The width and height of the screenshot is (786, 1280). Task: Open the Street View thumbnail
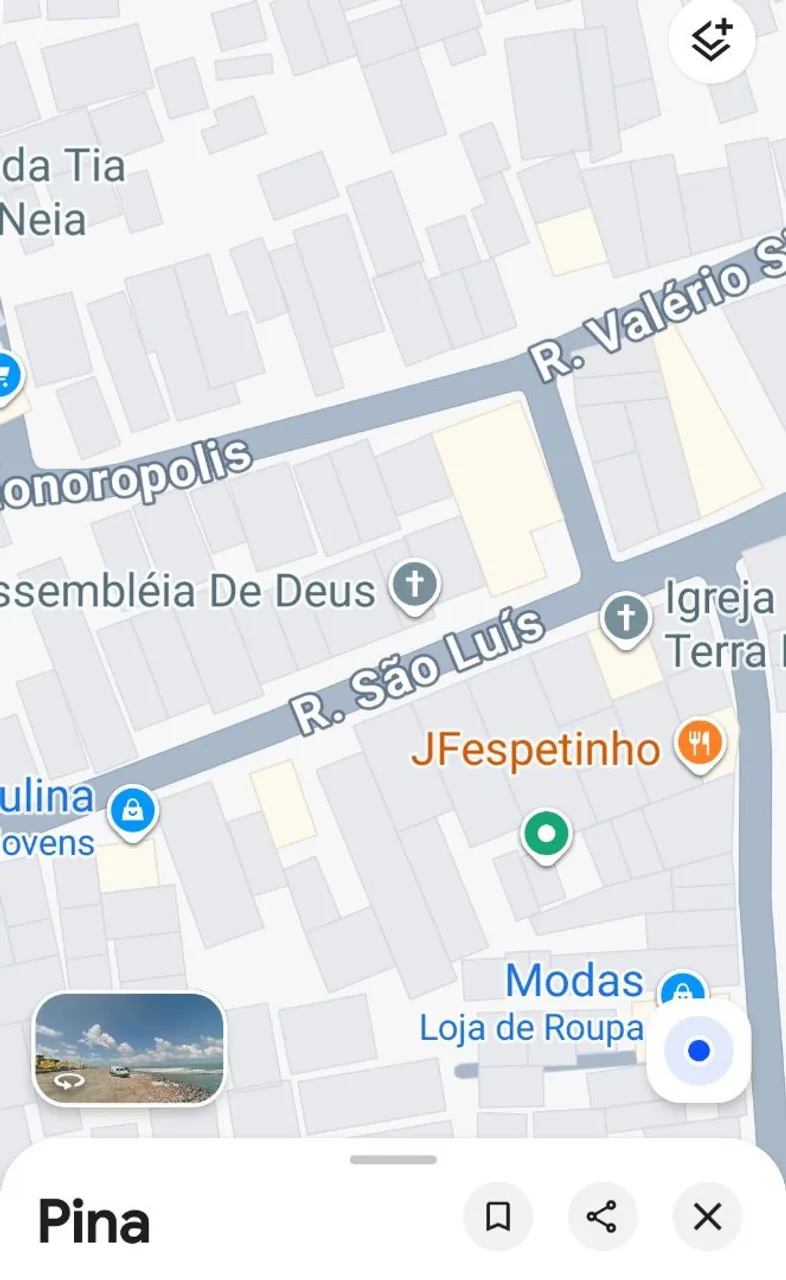tap(129, 1049)
